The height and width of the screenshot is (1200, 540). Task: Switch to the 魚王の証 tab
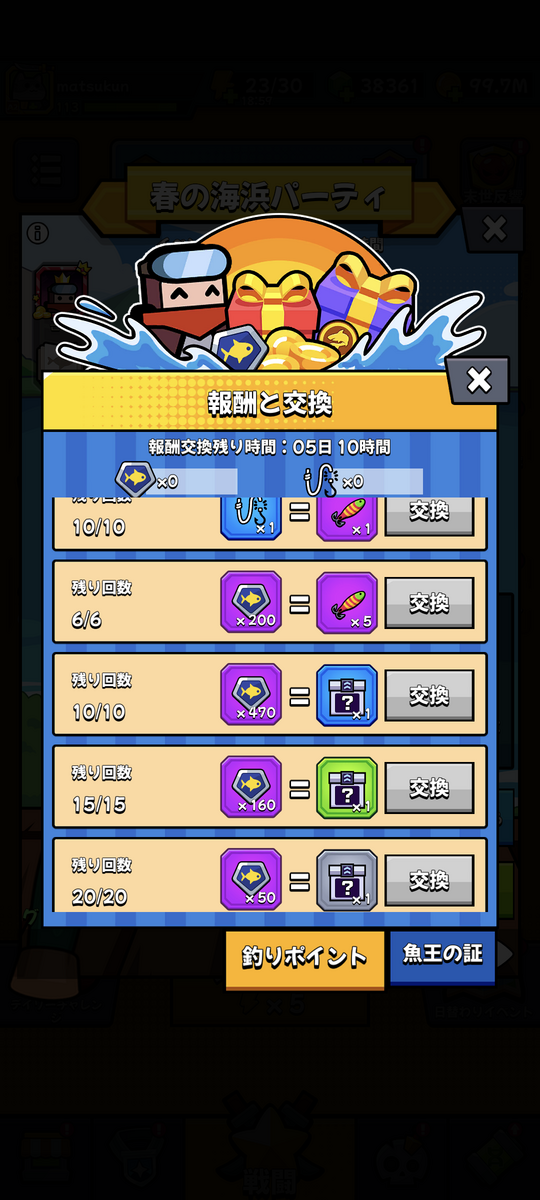point(442,955)
